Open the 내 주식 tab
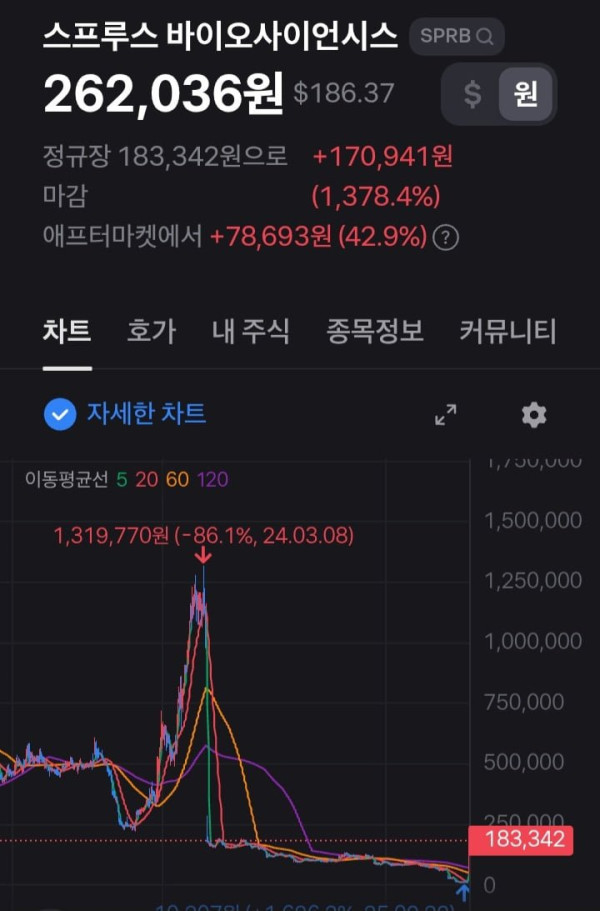This screenshot has width=600, height=911. pos(251,331)
